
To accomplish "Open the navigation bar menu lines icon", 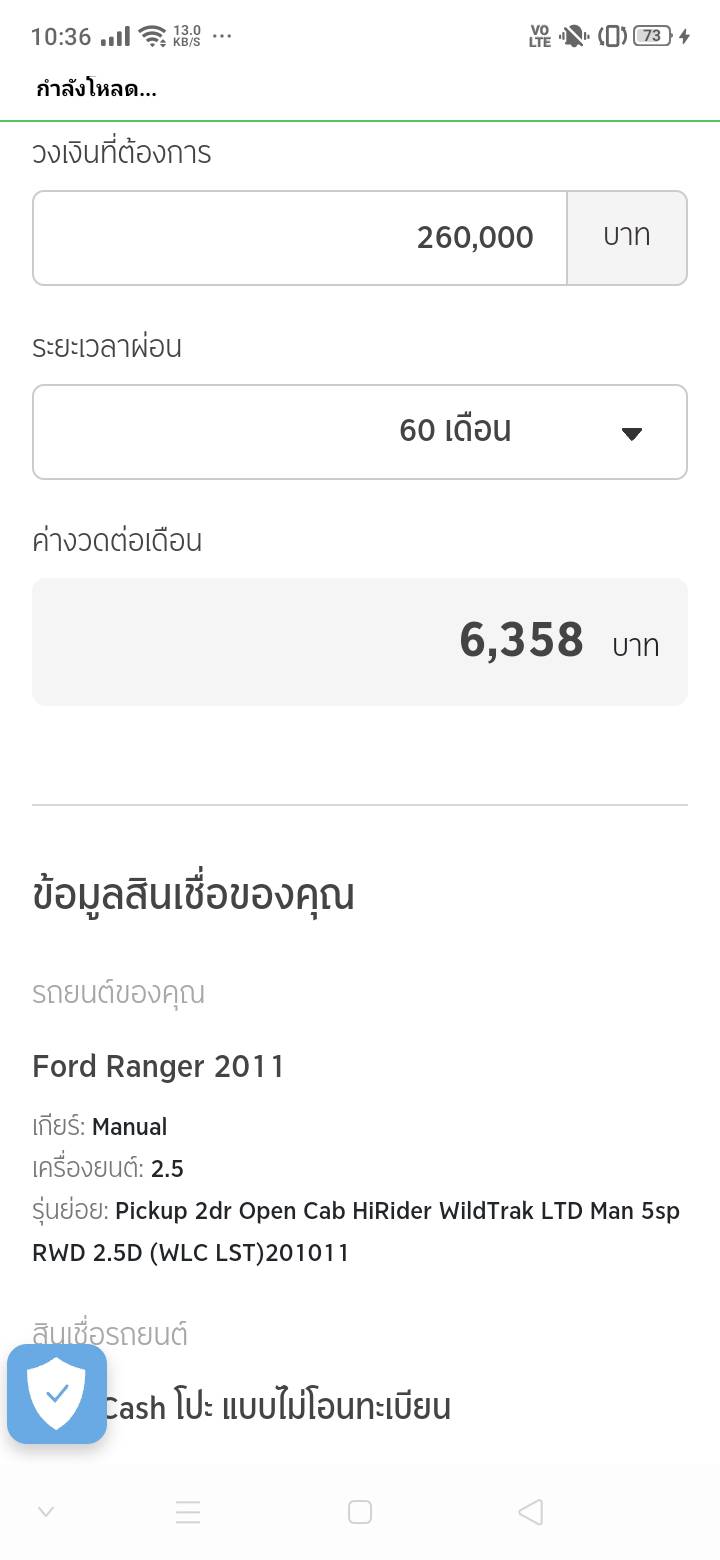I will [x=188, y=1512].
